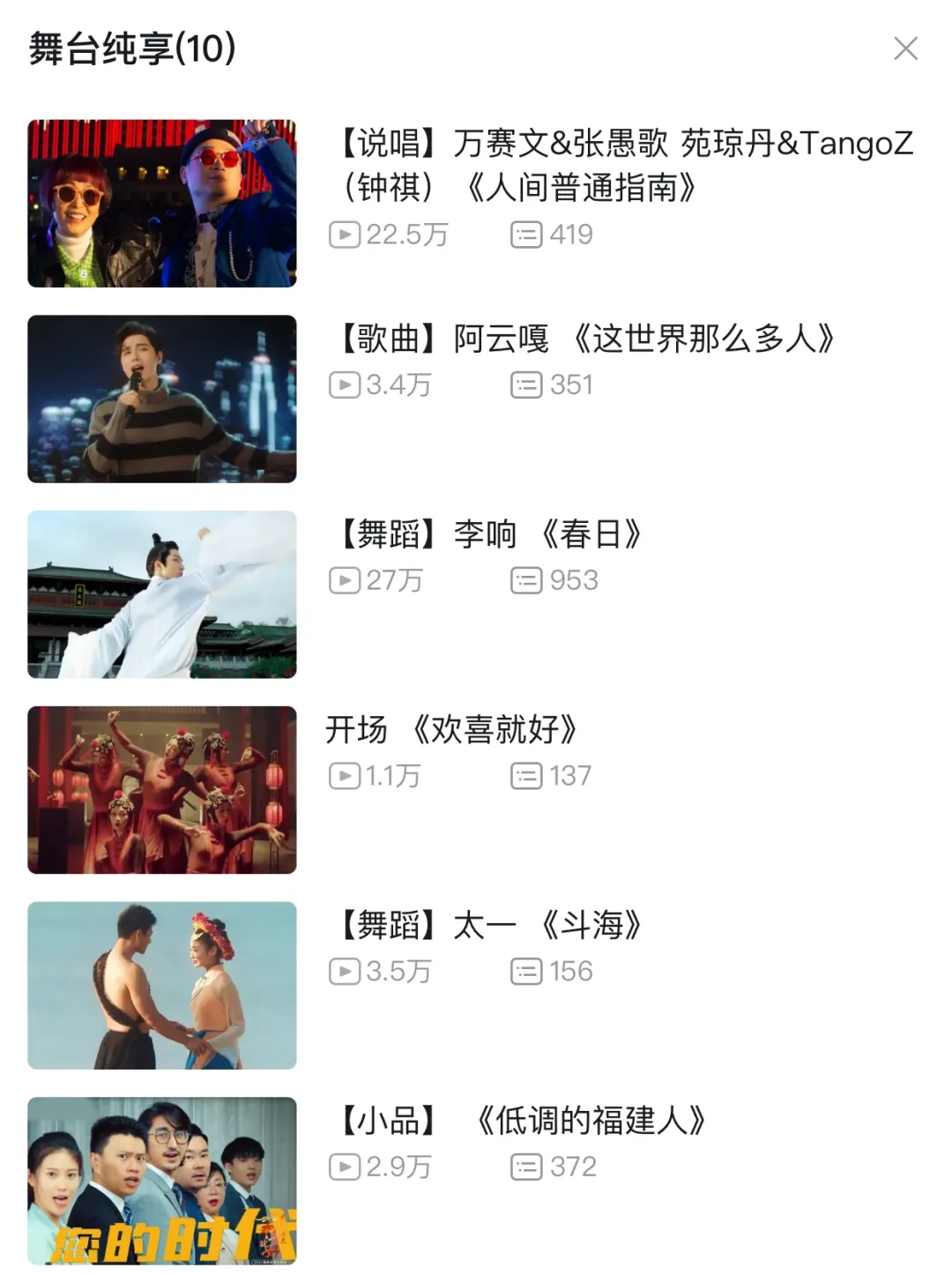Play 太一's dance 《斗海》
Viewport: 952px width, 1275px height.
pos(162,985)
